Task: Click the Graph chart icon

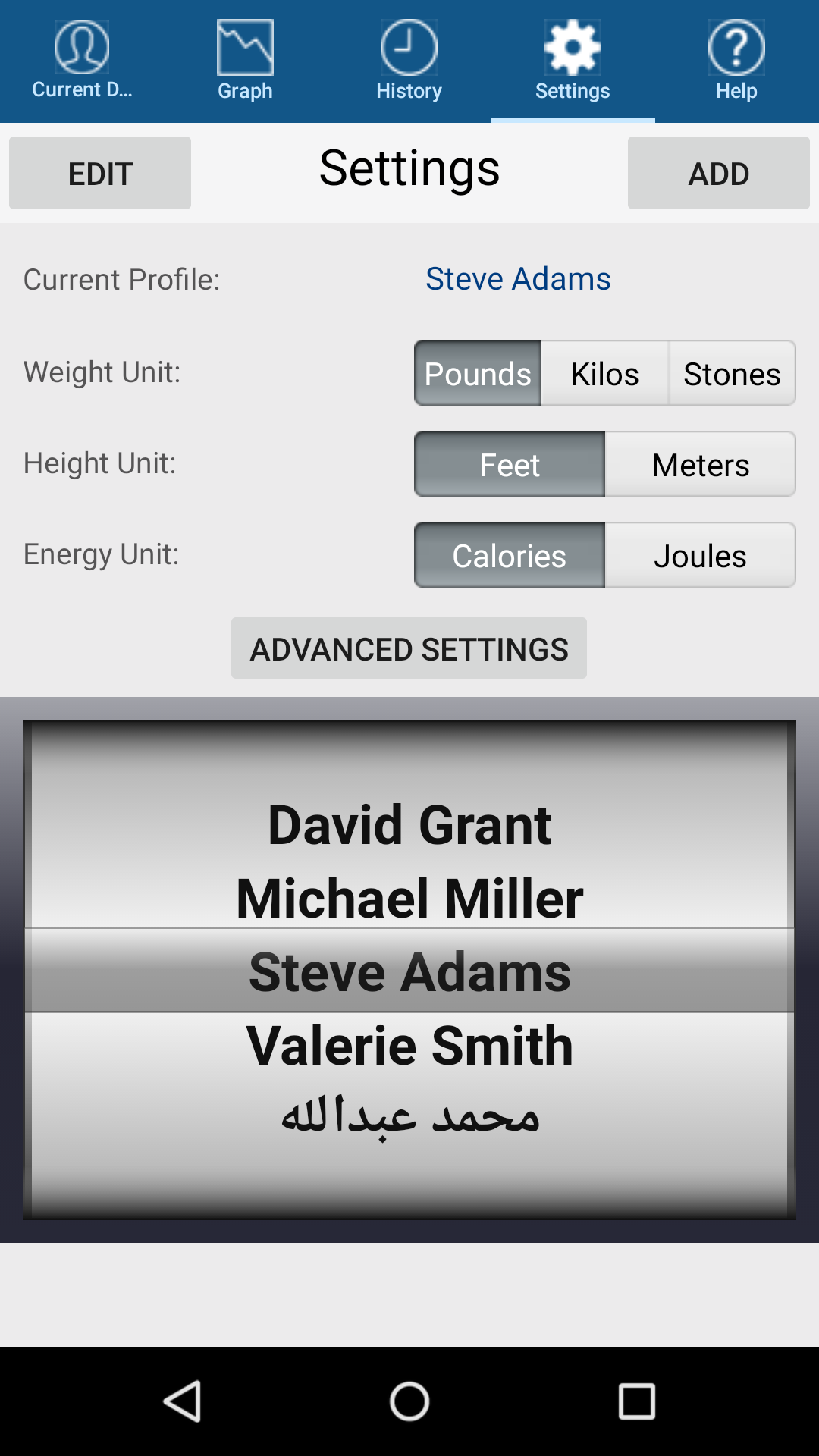Action: point(244,45)
